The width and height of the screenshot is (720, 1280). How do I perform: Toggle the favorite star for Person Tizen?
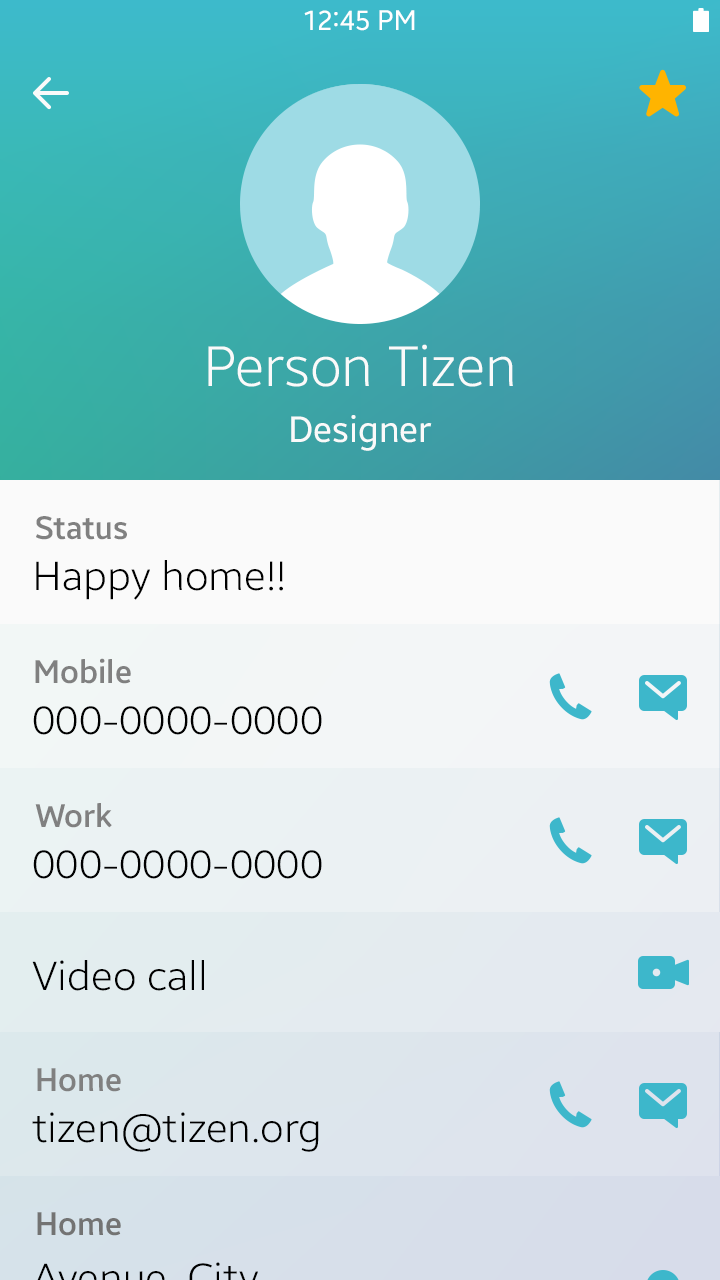(662, 94)
